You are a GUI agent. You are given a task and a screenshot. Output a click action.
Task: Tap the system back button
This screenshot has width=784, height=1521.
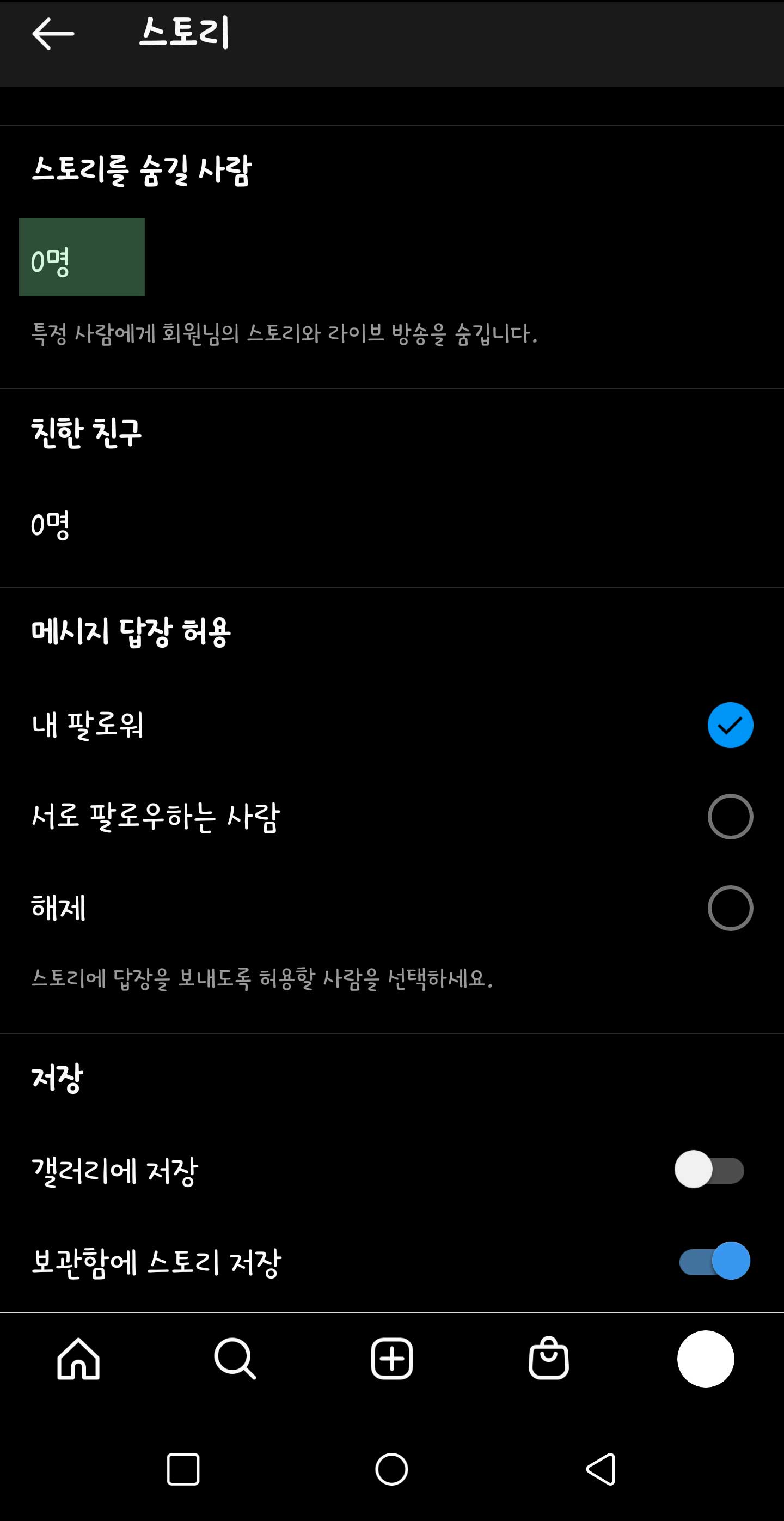tap(601, 1469)
